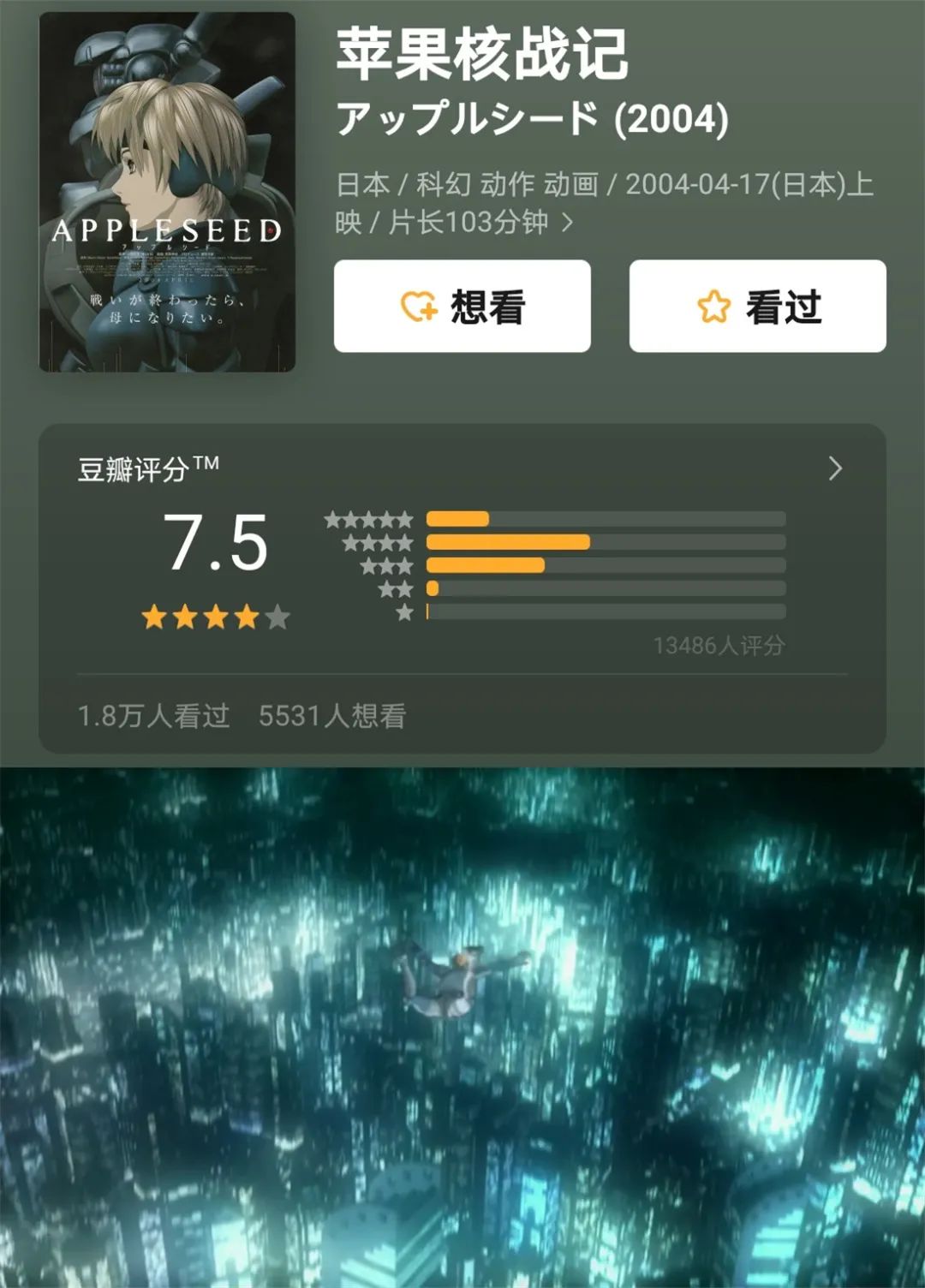Open the 豆瓣评分 rating details
925x1288 pixels.
tap(834, 468)
